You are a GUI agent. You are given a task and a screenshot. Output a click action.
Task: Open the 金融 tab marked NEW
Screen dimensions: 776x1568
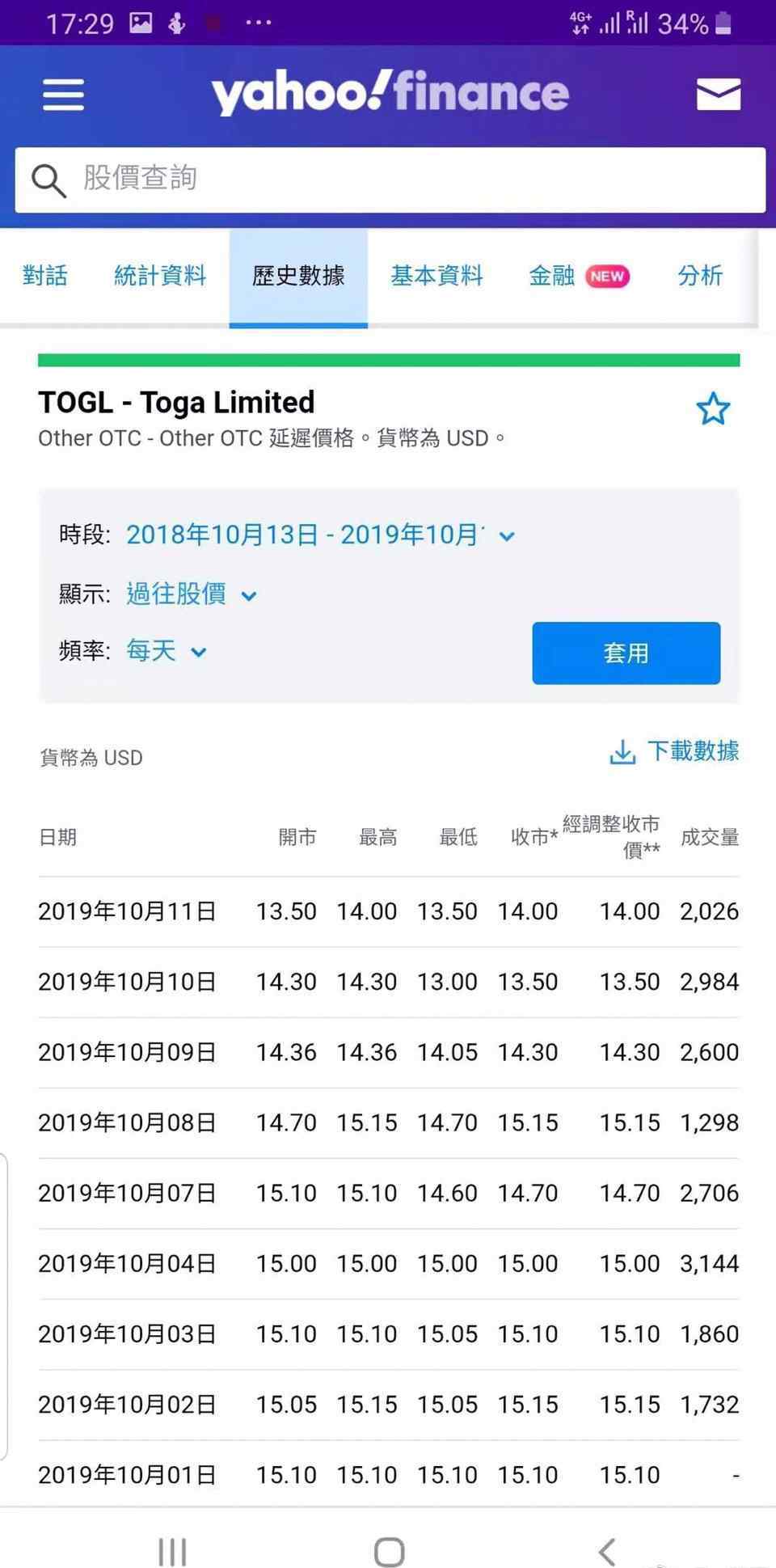pos(579,276)
